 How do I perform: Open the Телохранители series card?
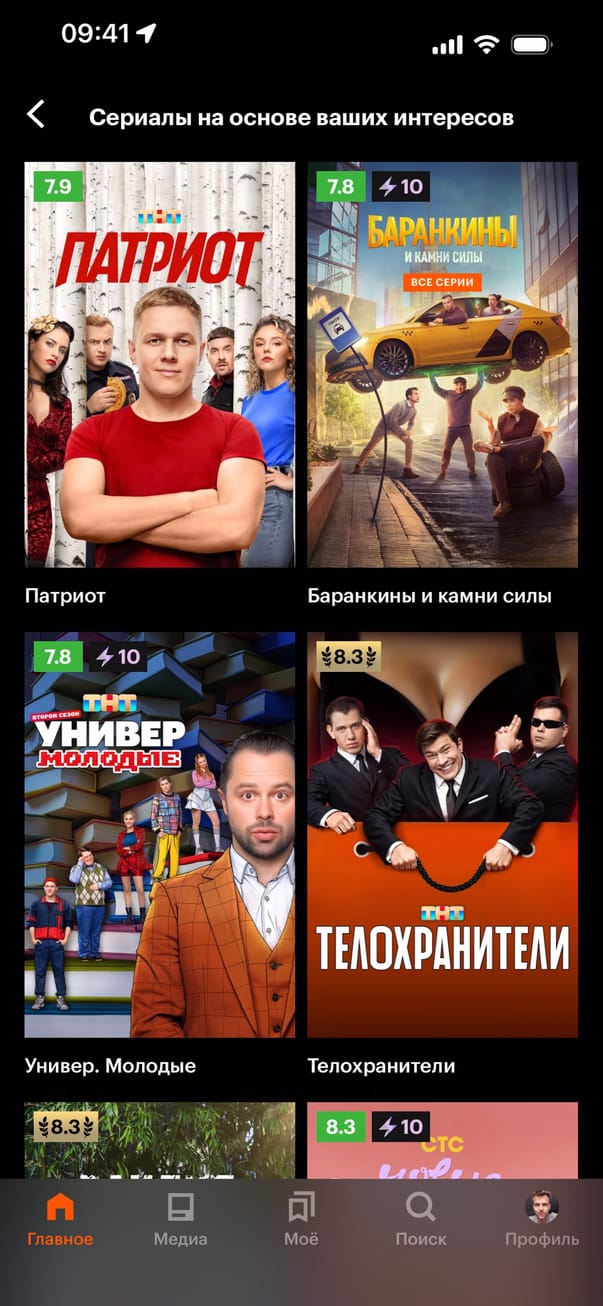(442, 835)
